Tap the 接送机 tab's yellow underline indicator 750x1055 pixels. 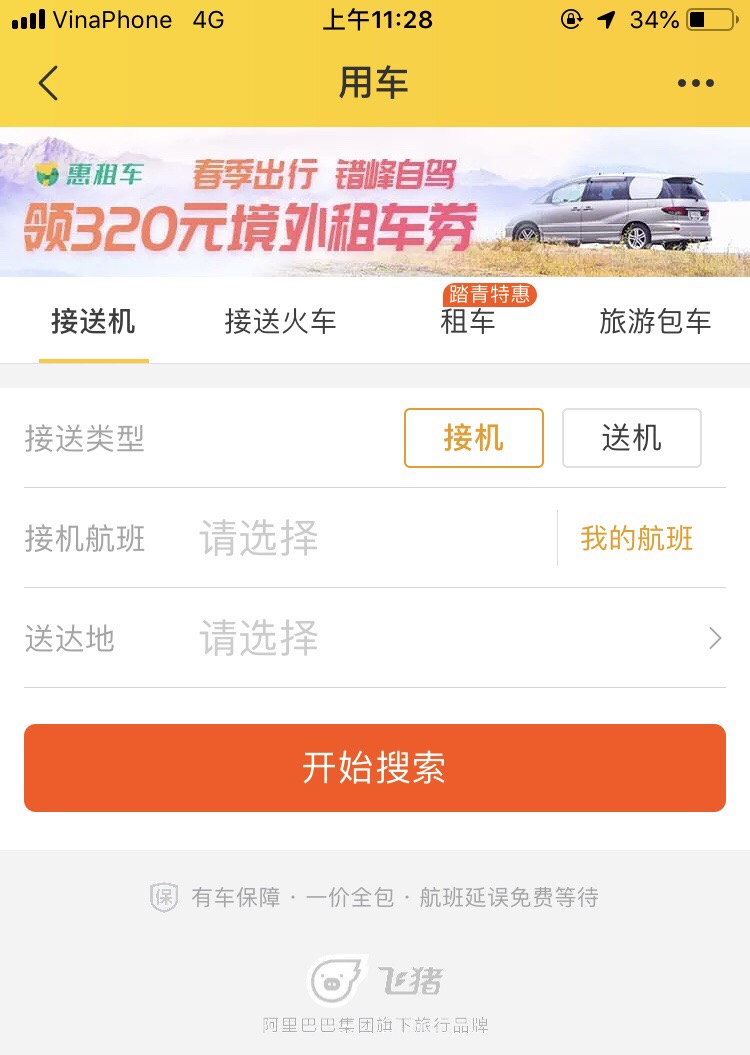[x=93, y=363]
